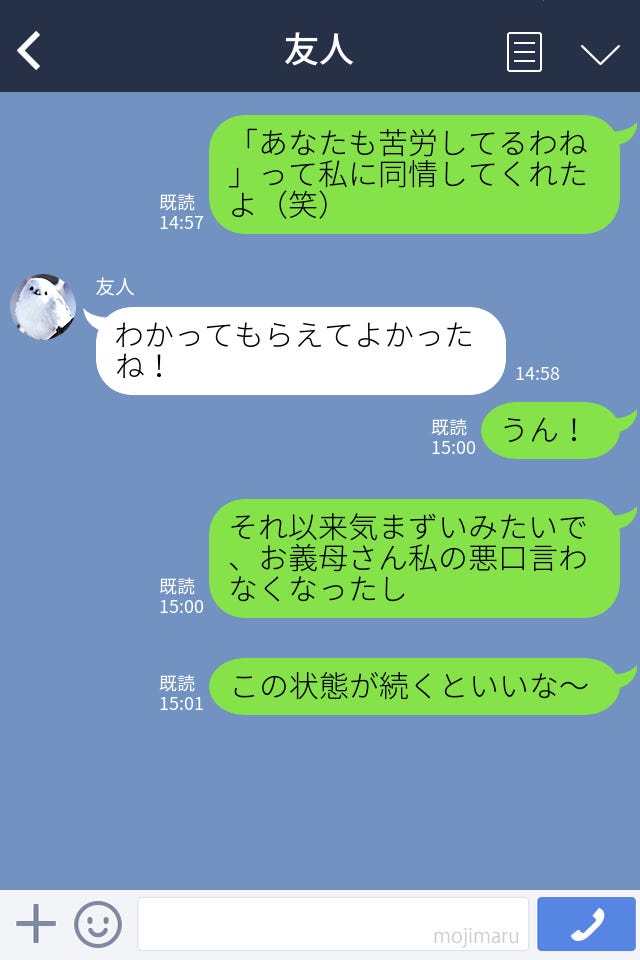Expand the chevron menu in header
This screenshot has height=960, width=640.
600,53
